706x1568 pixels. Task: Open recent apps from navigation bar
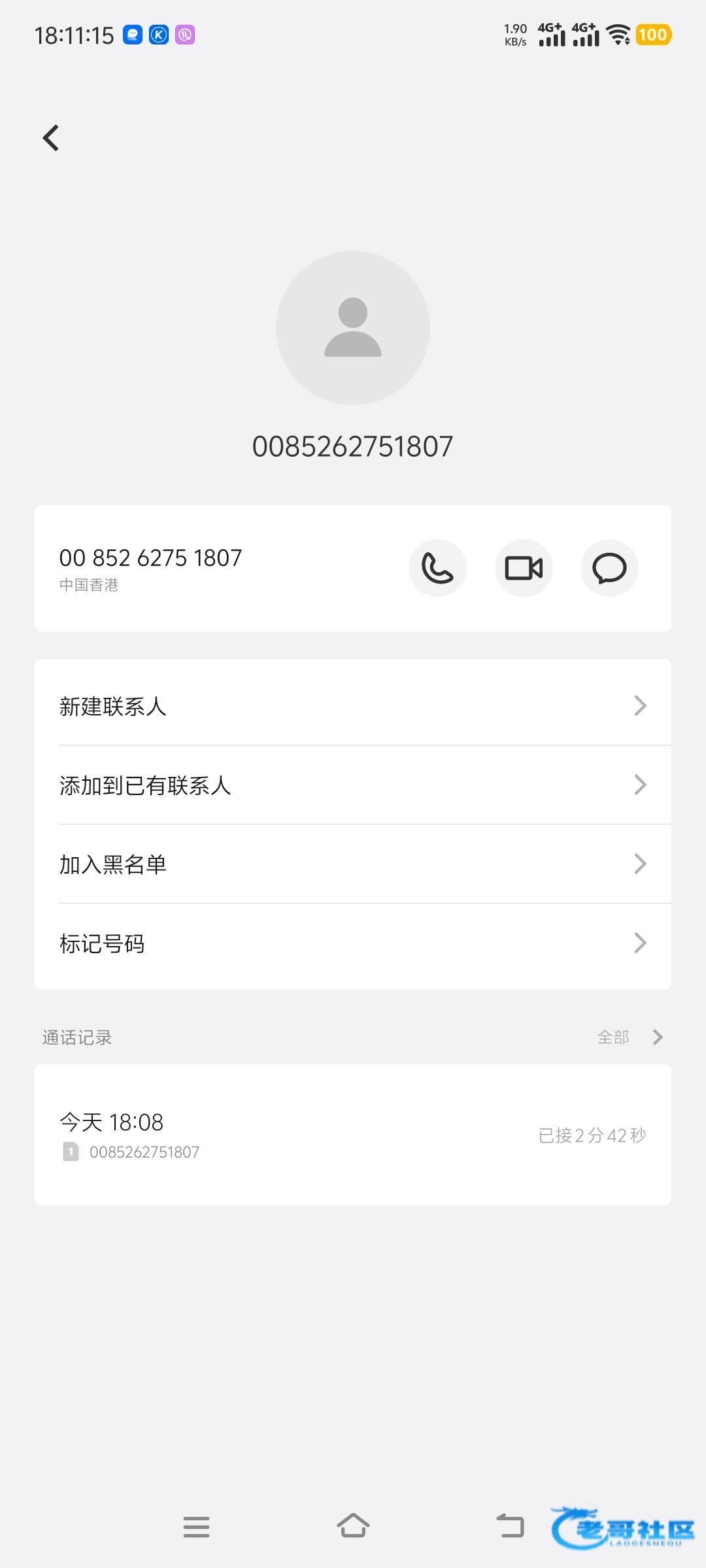(196, 1526)
